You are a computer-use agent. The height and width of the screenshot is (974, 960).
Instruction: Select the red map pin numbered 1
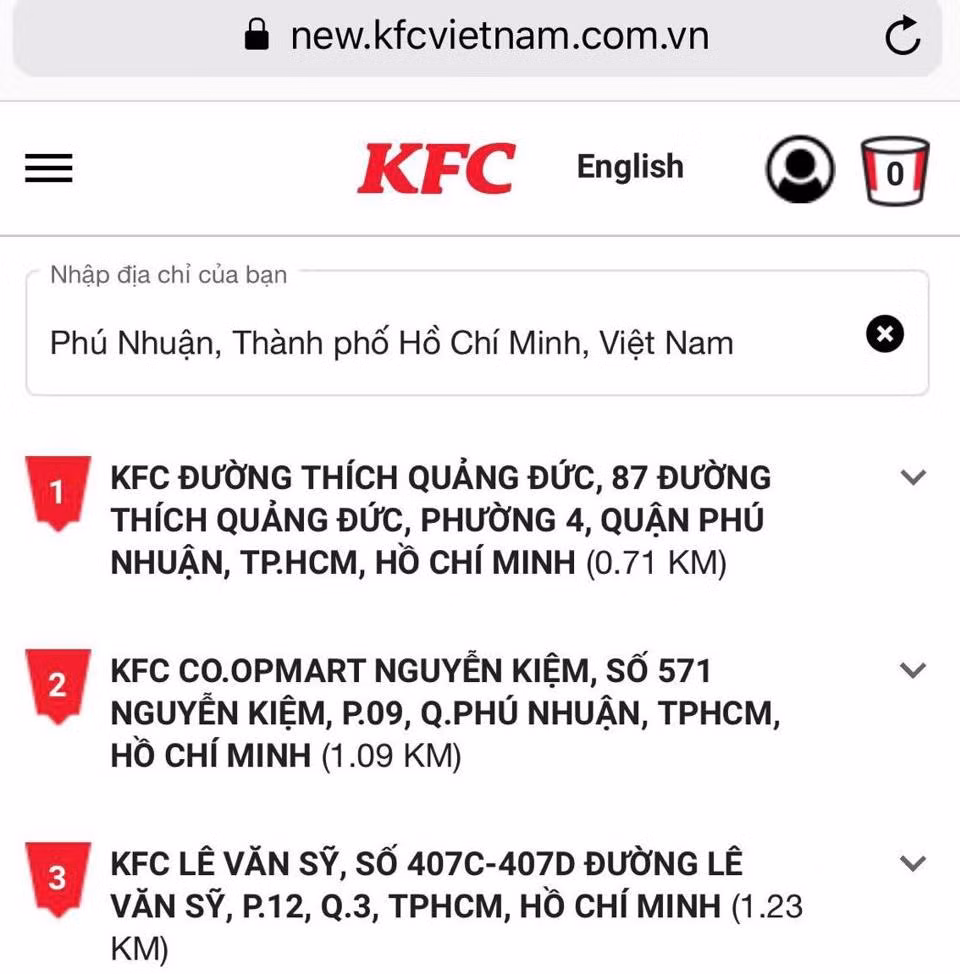point(57,487)
